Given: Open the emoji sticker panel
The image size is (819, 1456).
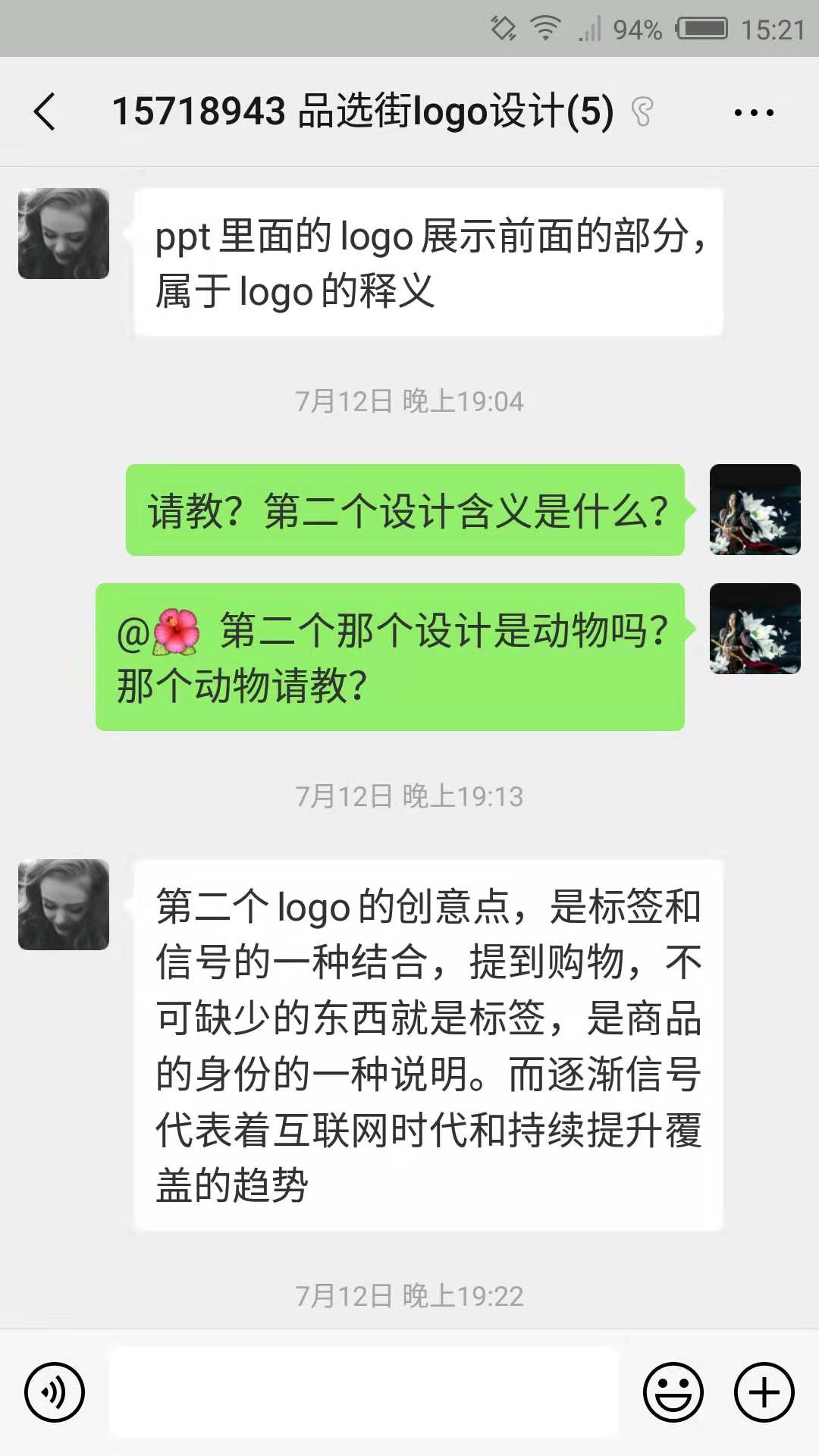Looking at the screenshot, I should (673, 1392).
